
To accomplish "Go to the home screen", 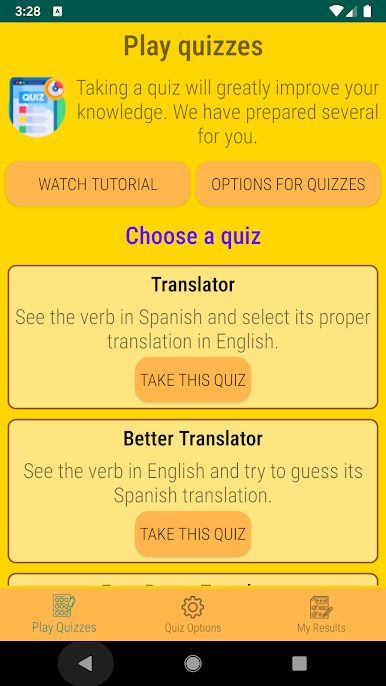I will pyautogui.click(x=193, y=664).
